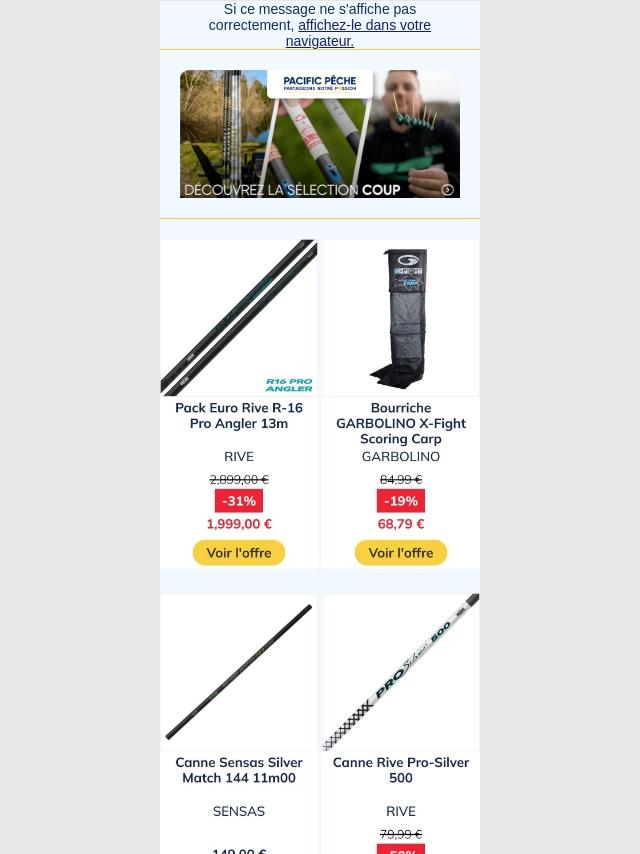Tap 'Voir l'offre' for Pack Euro Rive R-16
Viewport: 640px width, 854px height.
click(x=239, y=553)
